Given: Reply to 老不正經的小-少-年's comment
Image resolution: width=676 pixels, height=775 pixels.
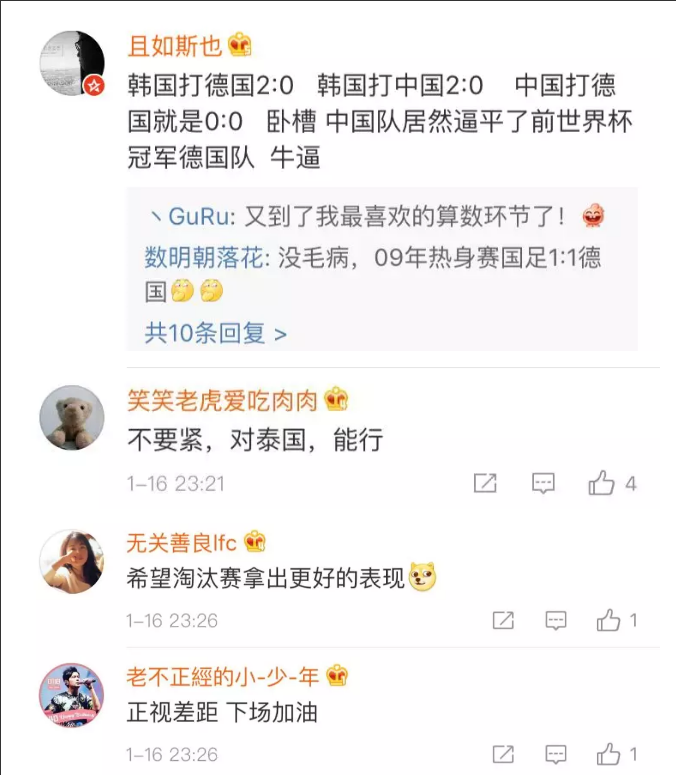Looking at the screenshot, I should (x=556, y=754).
